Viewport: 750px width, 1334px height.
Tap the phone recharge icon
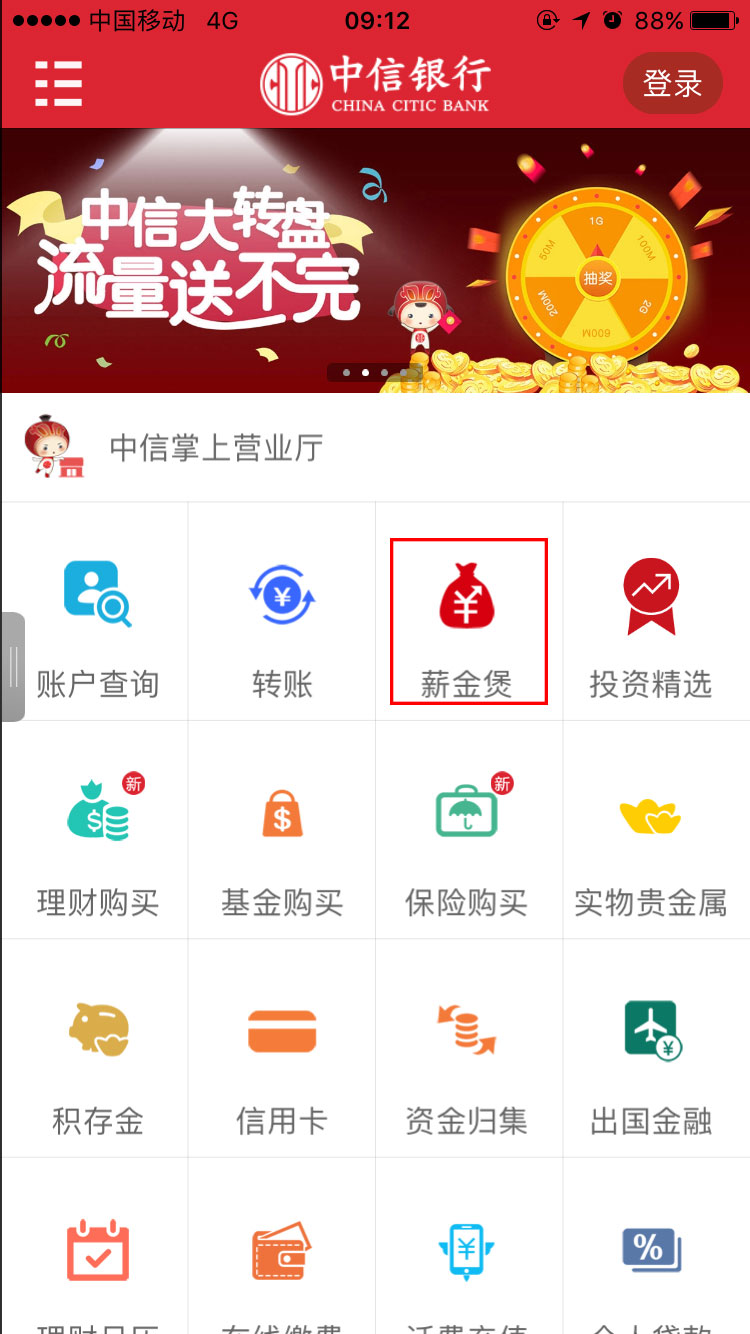467,1250
